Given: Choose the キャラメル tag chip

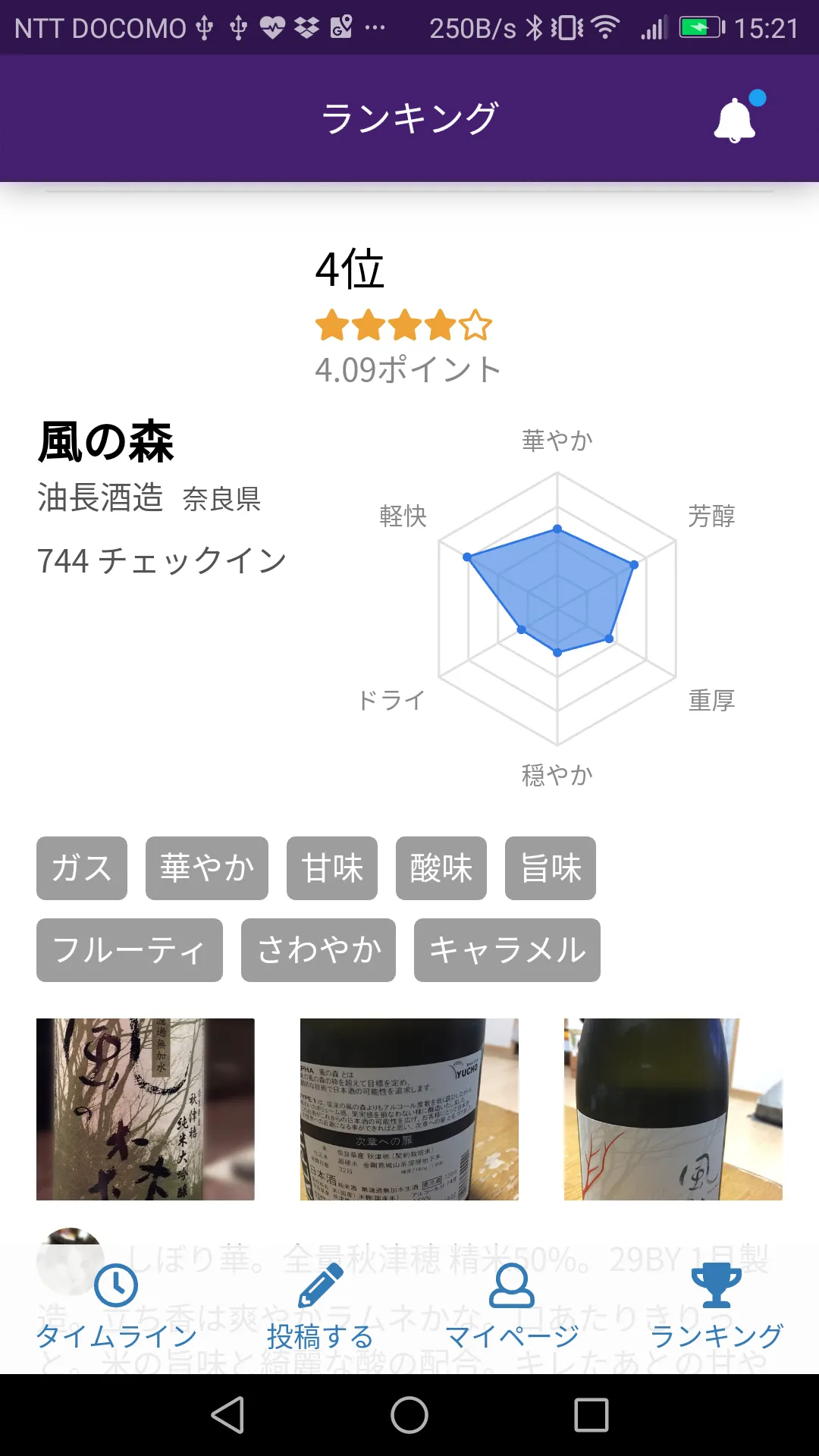Looking at the screenshot, I should pyautogui.click(x=507, y=950).
